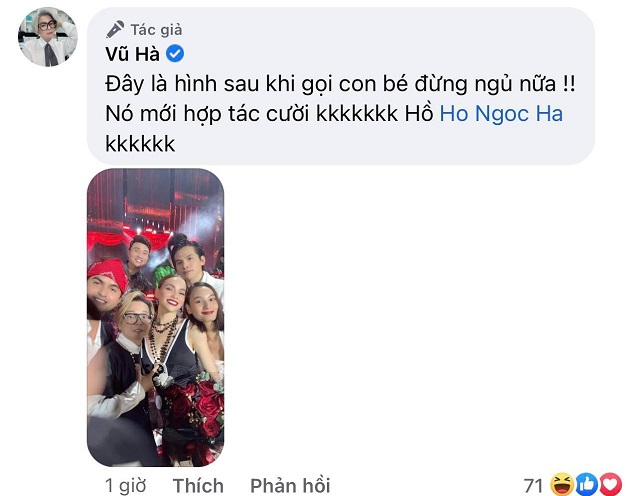View the 71 reactions list
This screenshot has width=640, height=496.
click(571, 485)
